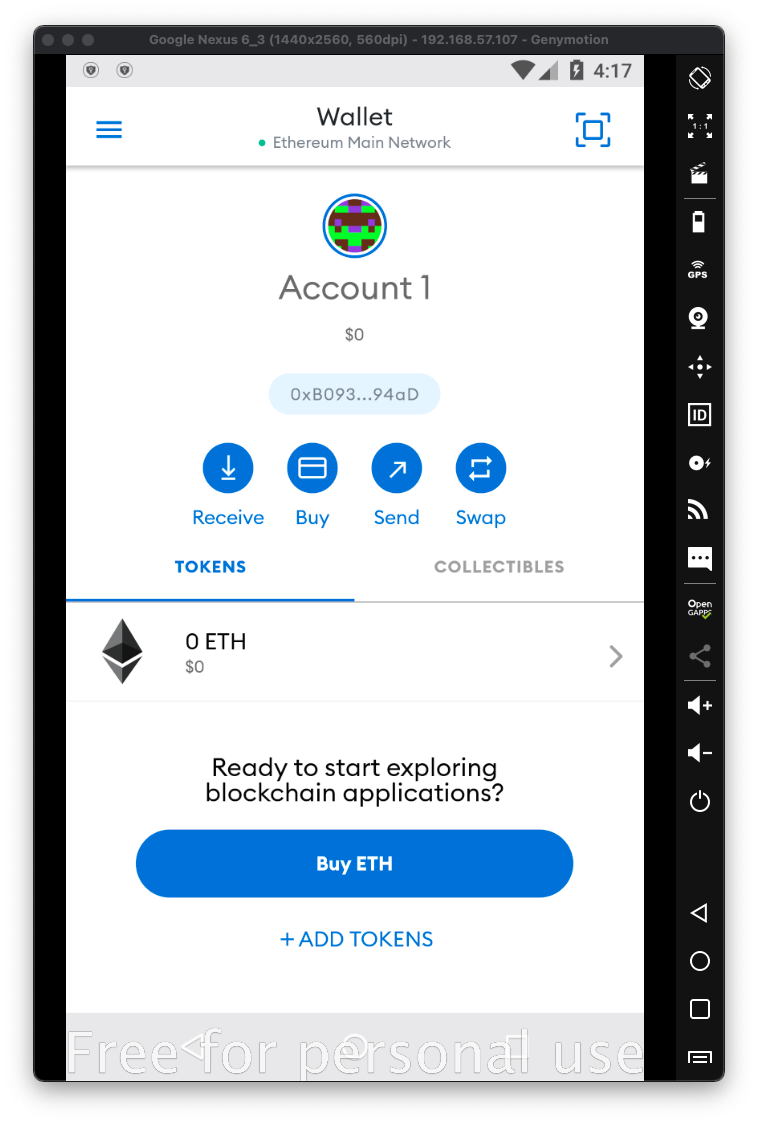Go back with the Android back button
The width and height of the screenshot is (758, 1123).
(699, 913)
